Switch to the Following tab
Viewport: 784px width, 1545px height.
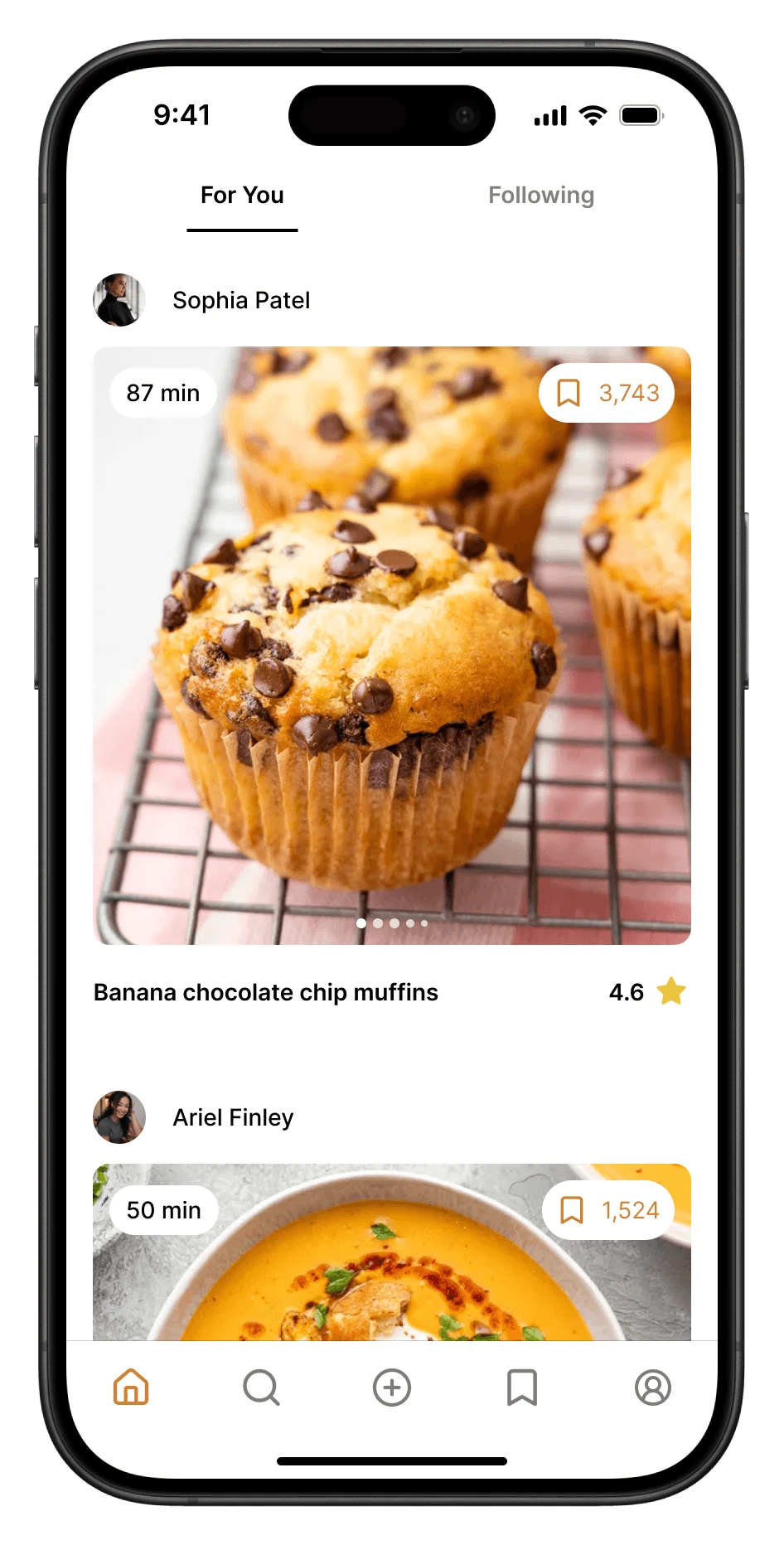[540, 196]
